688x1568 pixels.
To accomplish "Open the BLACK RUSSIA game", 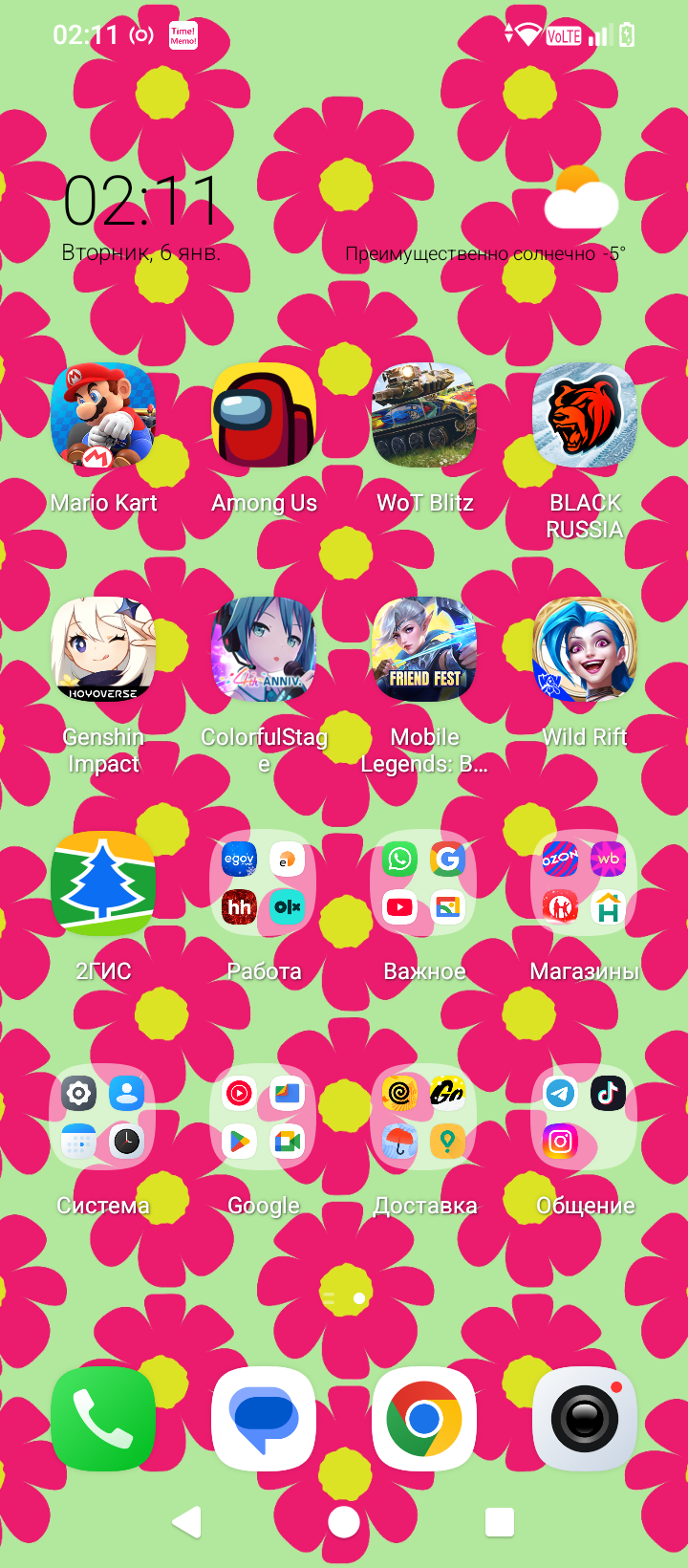I will (585, 416).
